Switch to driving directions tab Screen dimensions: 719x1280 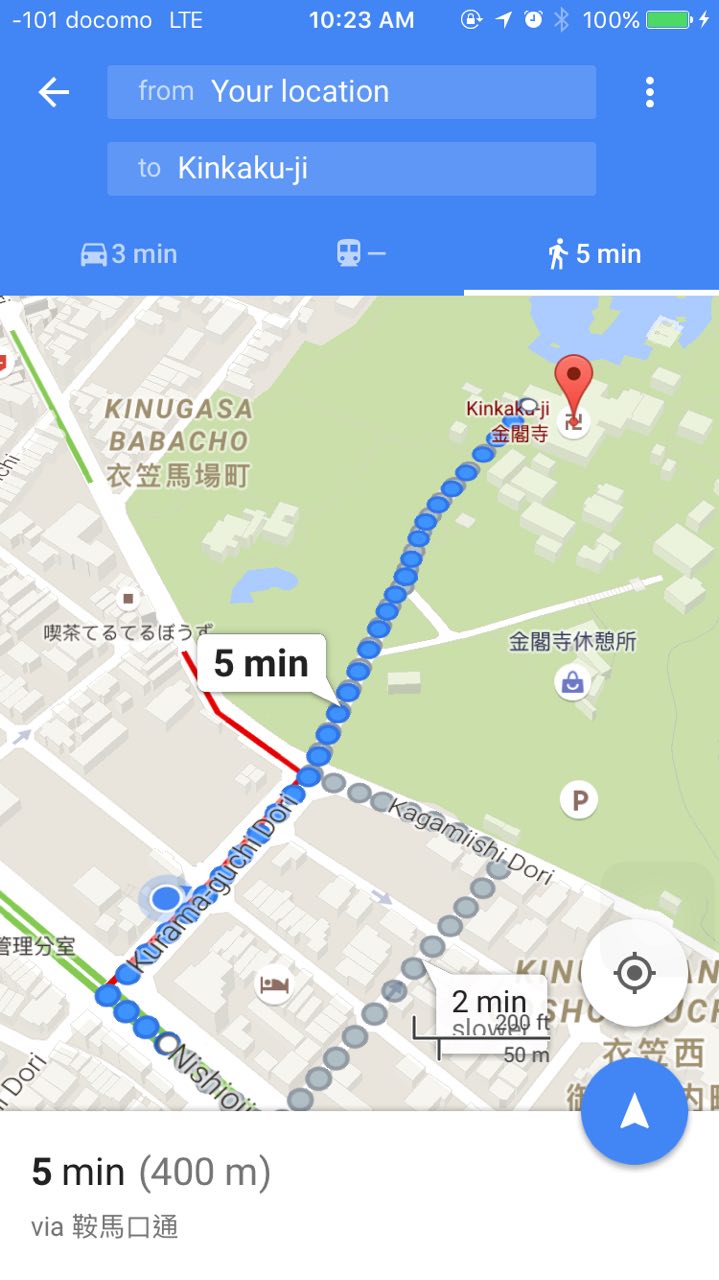click(128, 254)
